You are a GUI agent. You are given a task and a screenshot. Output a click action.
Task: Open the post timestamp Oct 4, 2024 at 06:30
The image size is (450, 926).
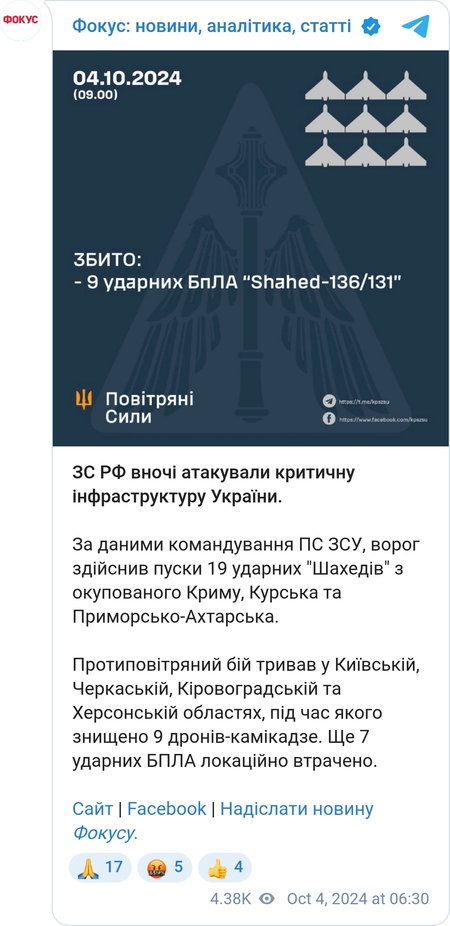358,898
